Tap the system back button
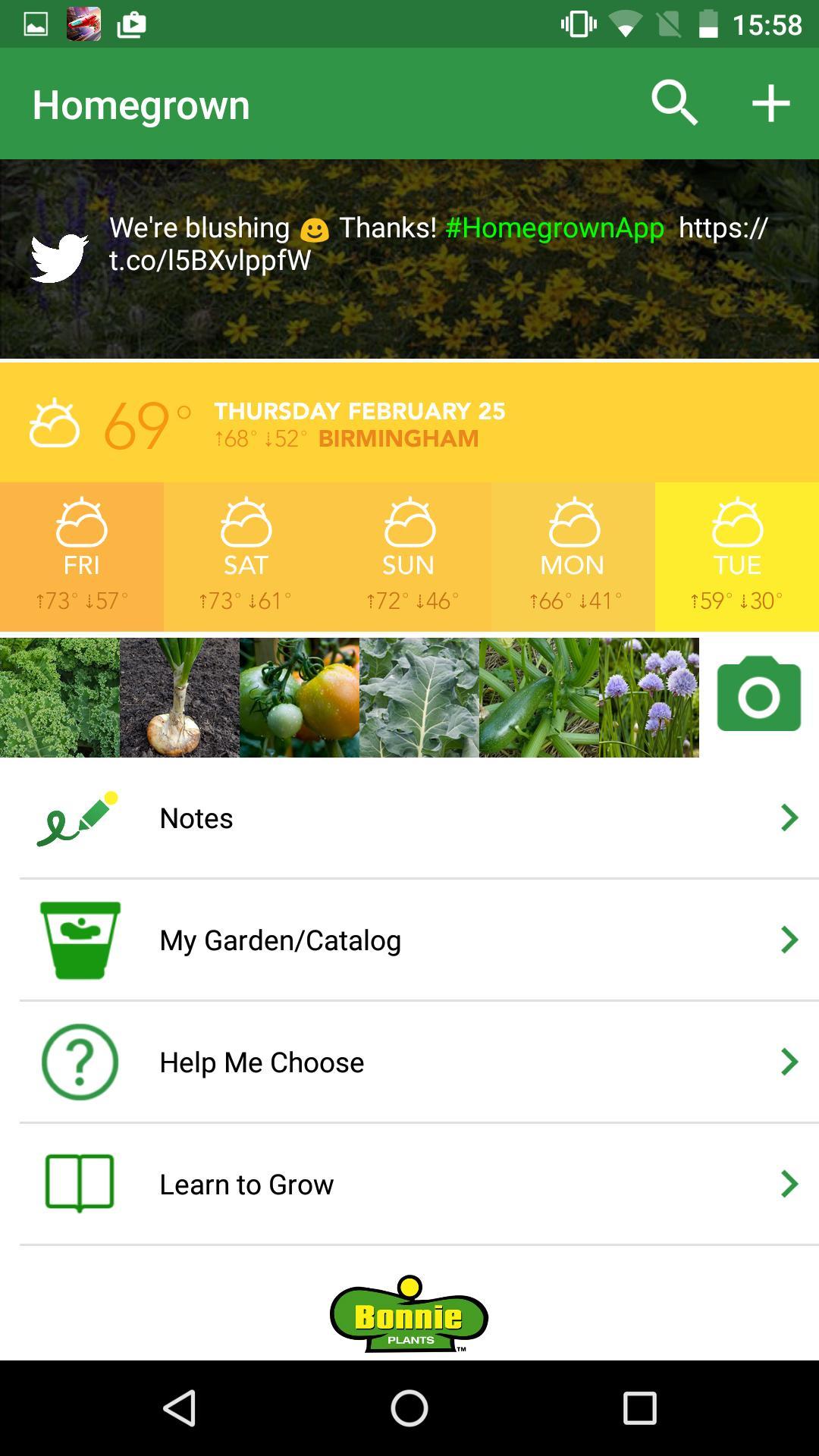This screenshot has width=819, height=1456. click(180, 1408)
